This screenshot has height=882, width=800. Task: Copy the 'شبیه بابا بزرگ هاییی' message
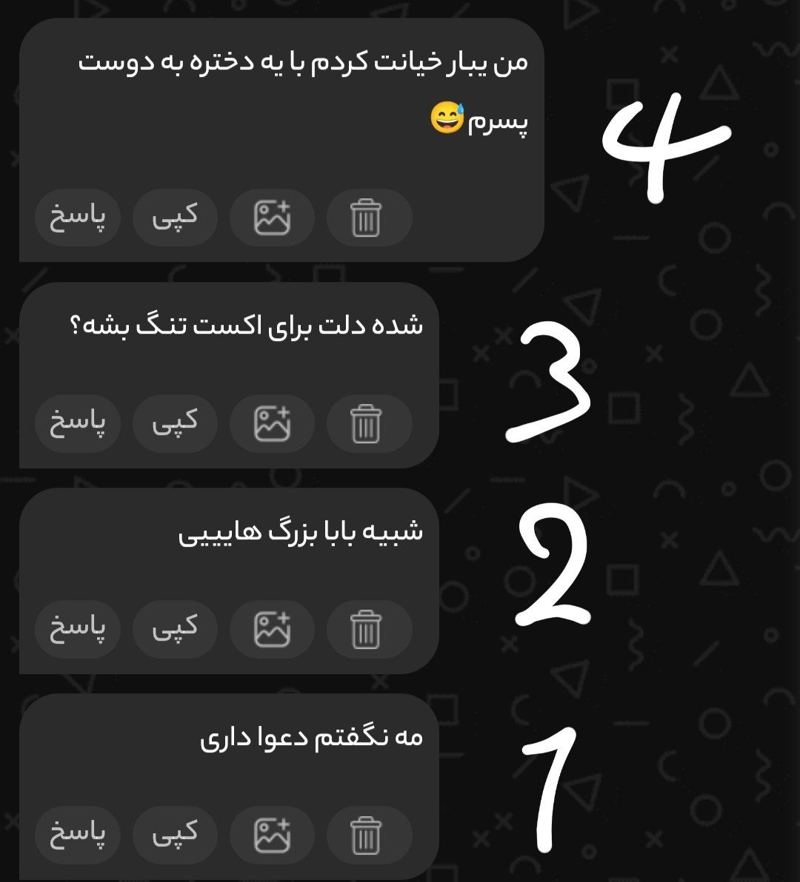[175, 629]
